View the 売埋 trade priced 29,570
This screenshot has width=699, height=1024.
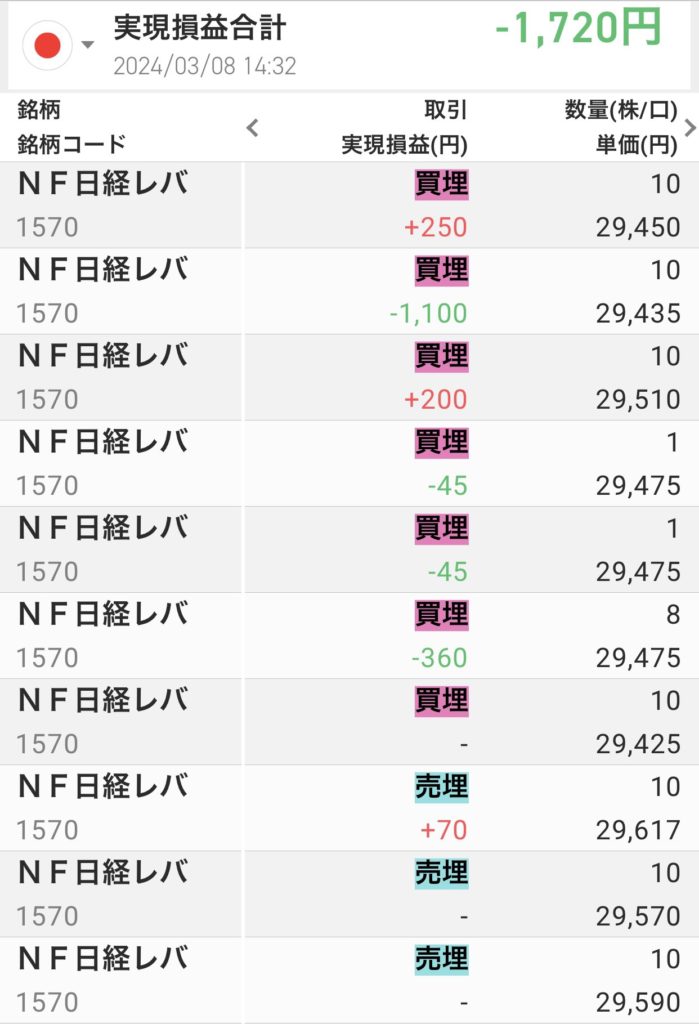349,893
